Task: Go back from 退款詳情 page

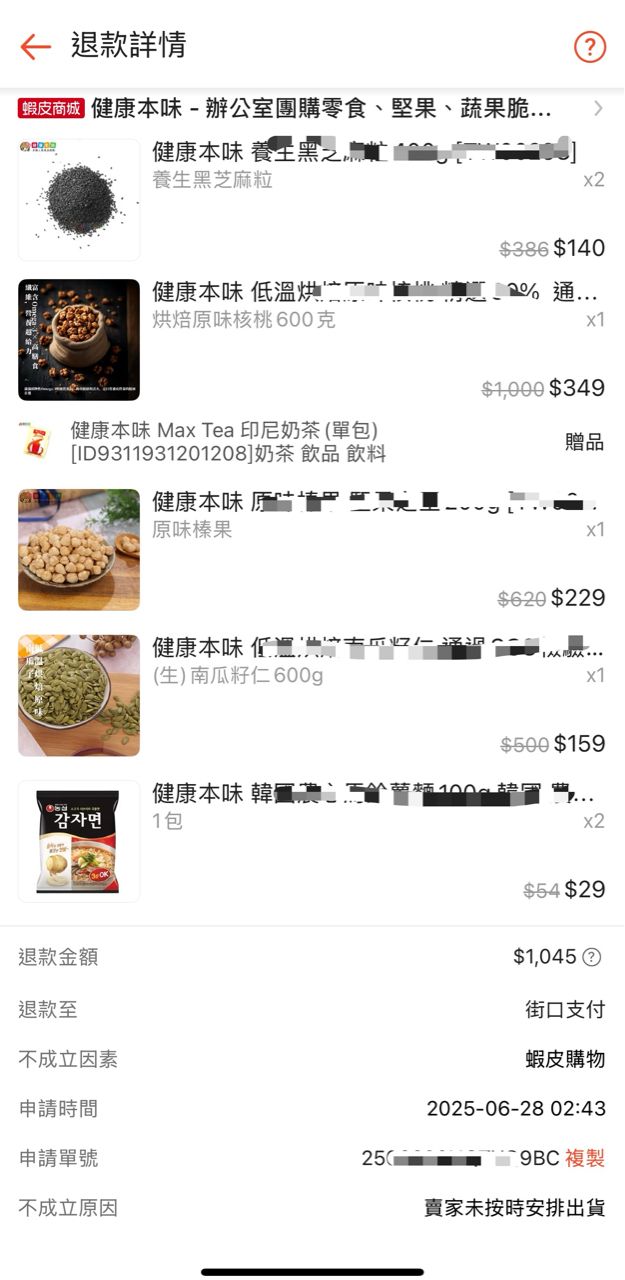Action: pyautogui.click(x=35, y=46)
